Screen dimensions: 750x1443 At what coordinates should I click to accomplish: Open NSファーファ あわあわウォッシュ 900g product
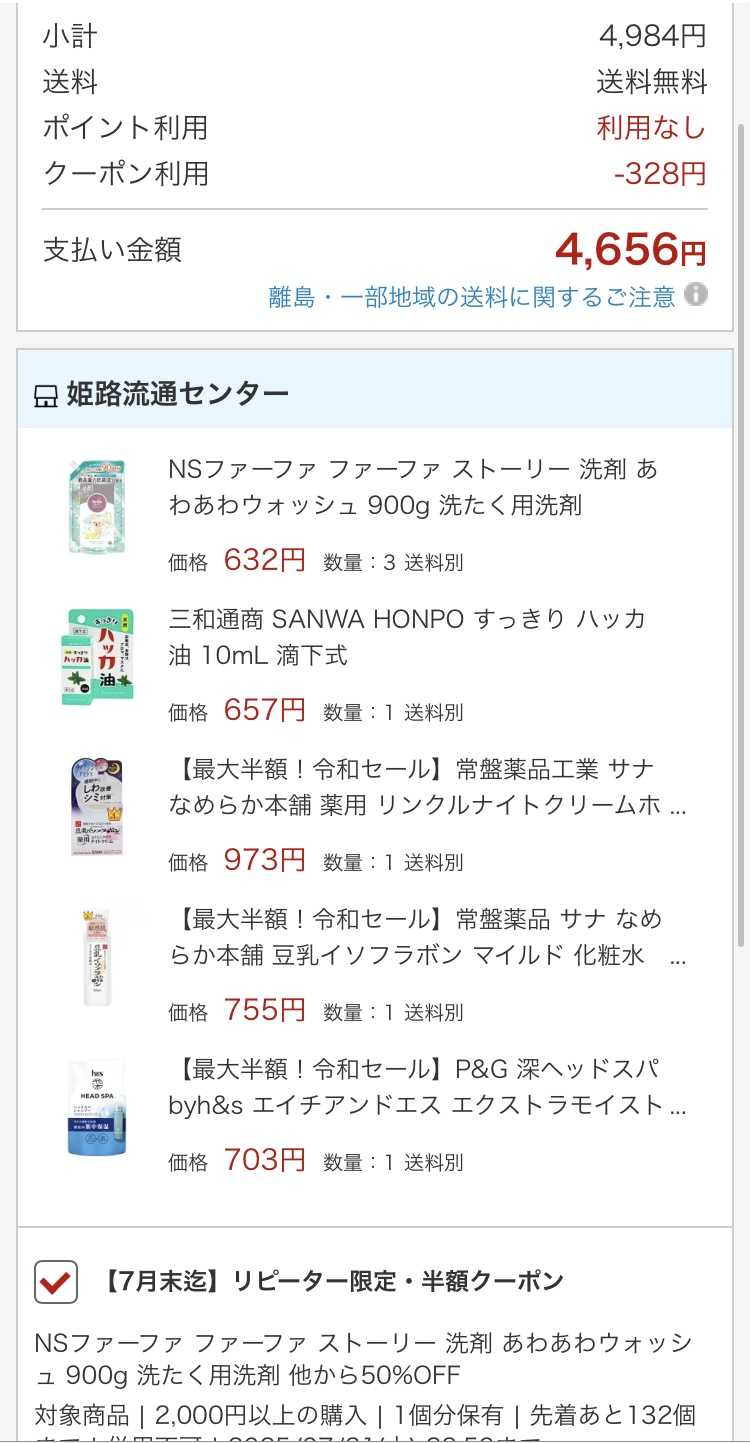coord(412,487)
